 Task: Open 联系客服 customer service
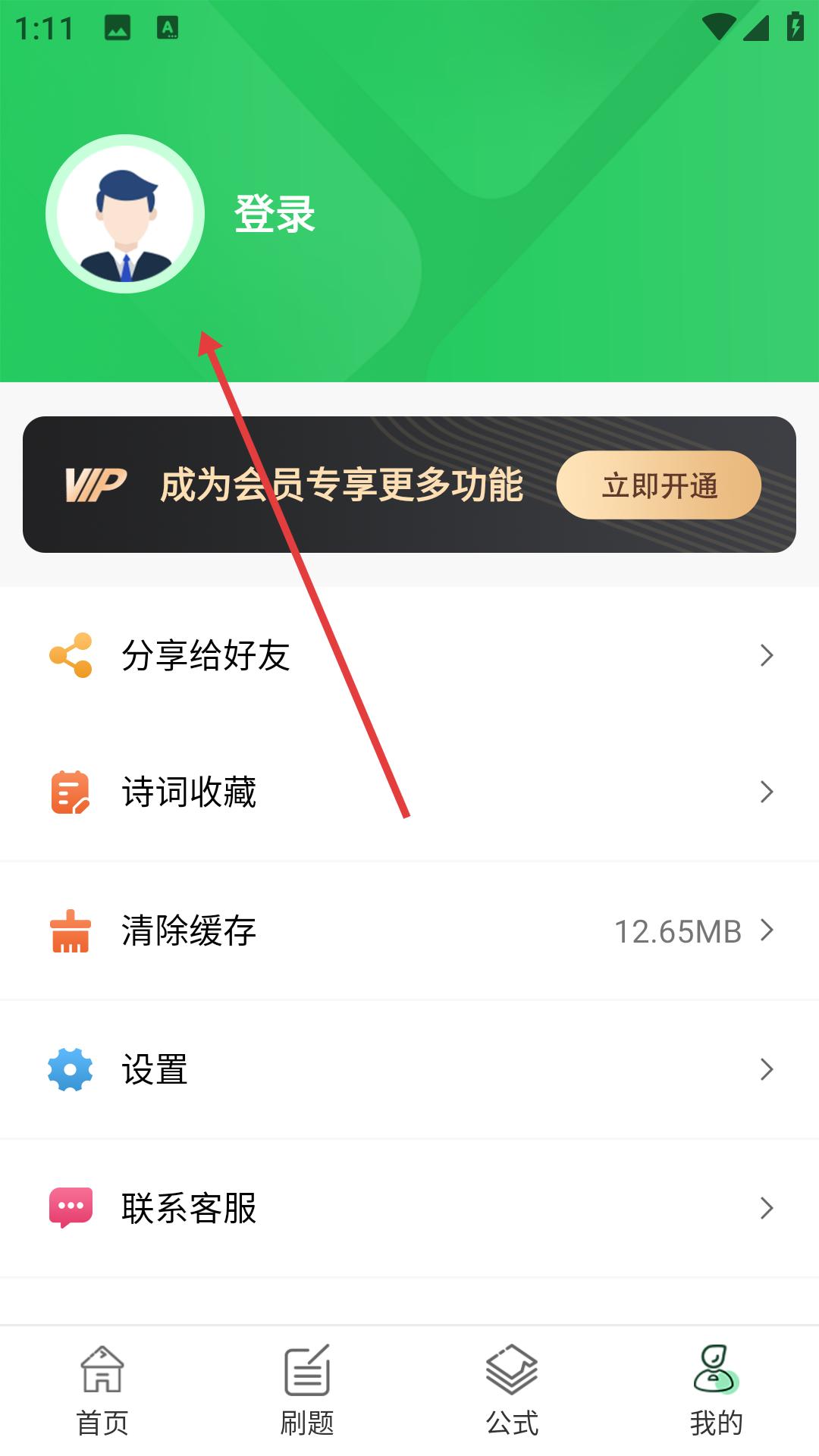point(409,1207)
